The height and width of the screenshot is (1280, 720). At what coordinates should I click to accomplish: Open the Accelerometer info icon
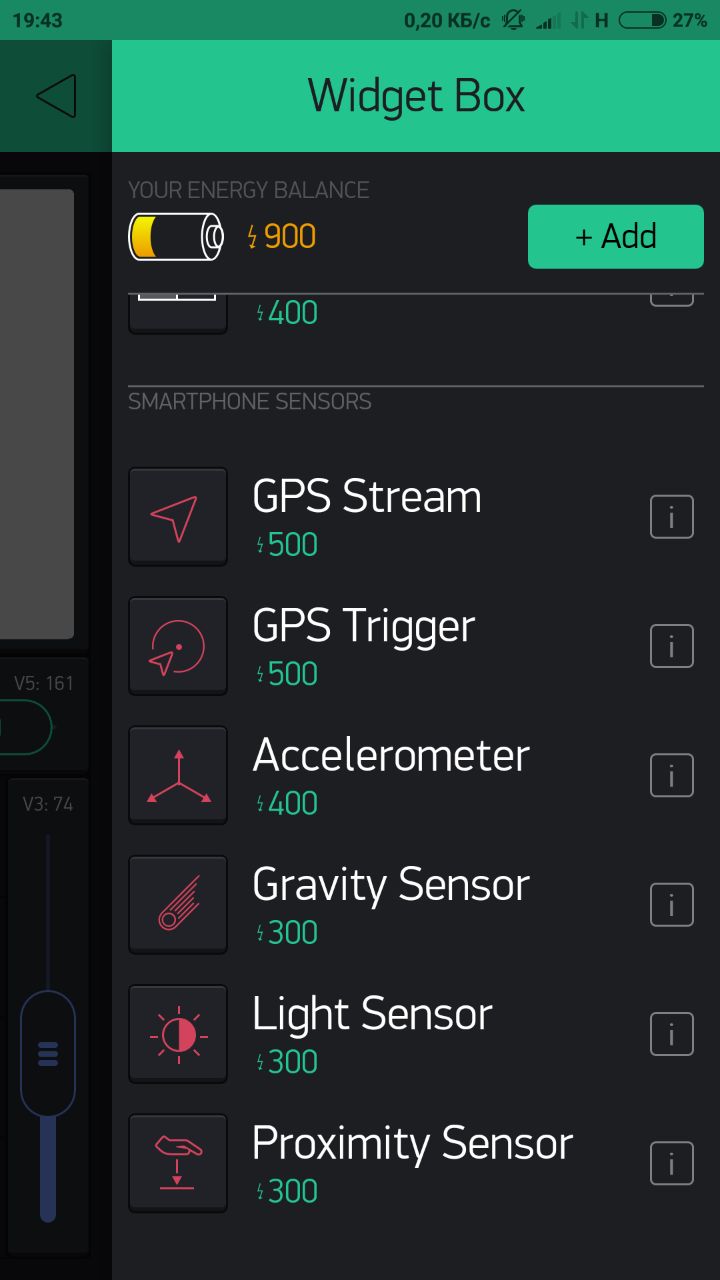point(672,775)
